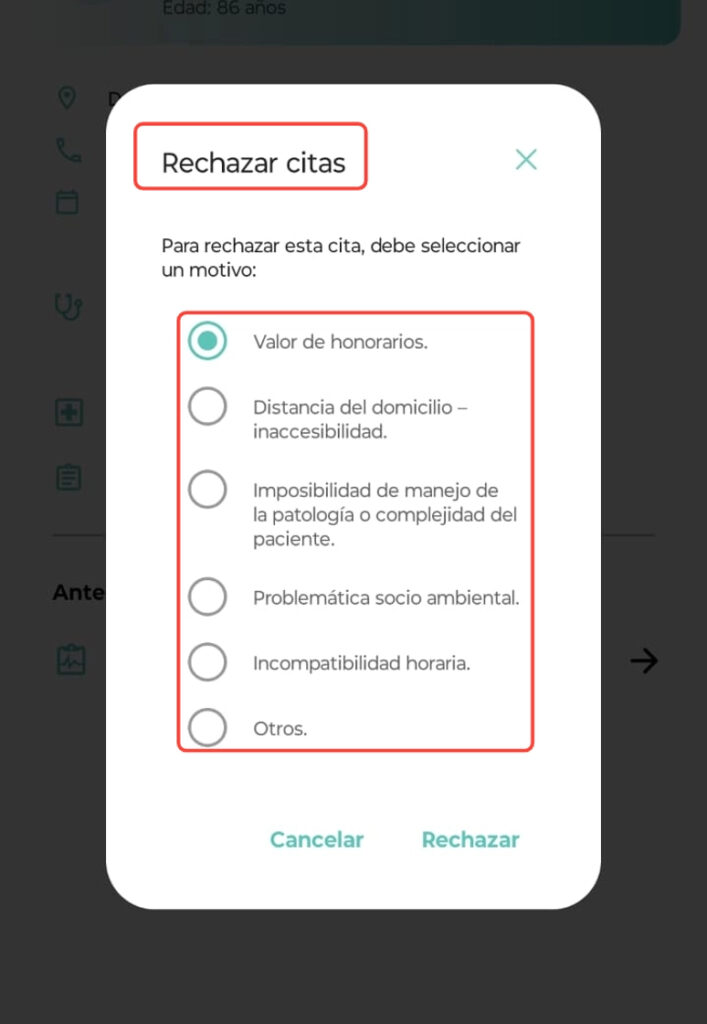Choose the Otros option
This screenshot has width=707, height=1024.
coord(208,727)
